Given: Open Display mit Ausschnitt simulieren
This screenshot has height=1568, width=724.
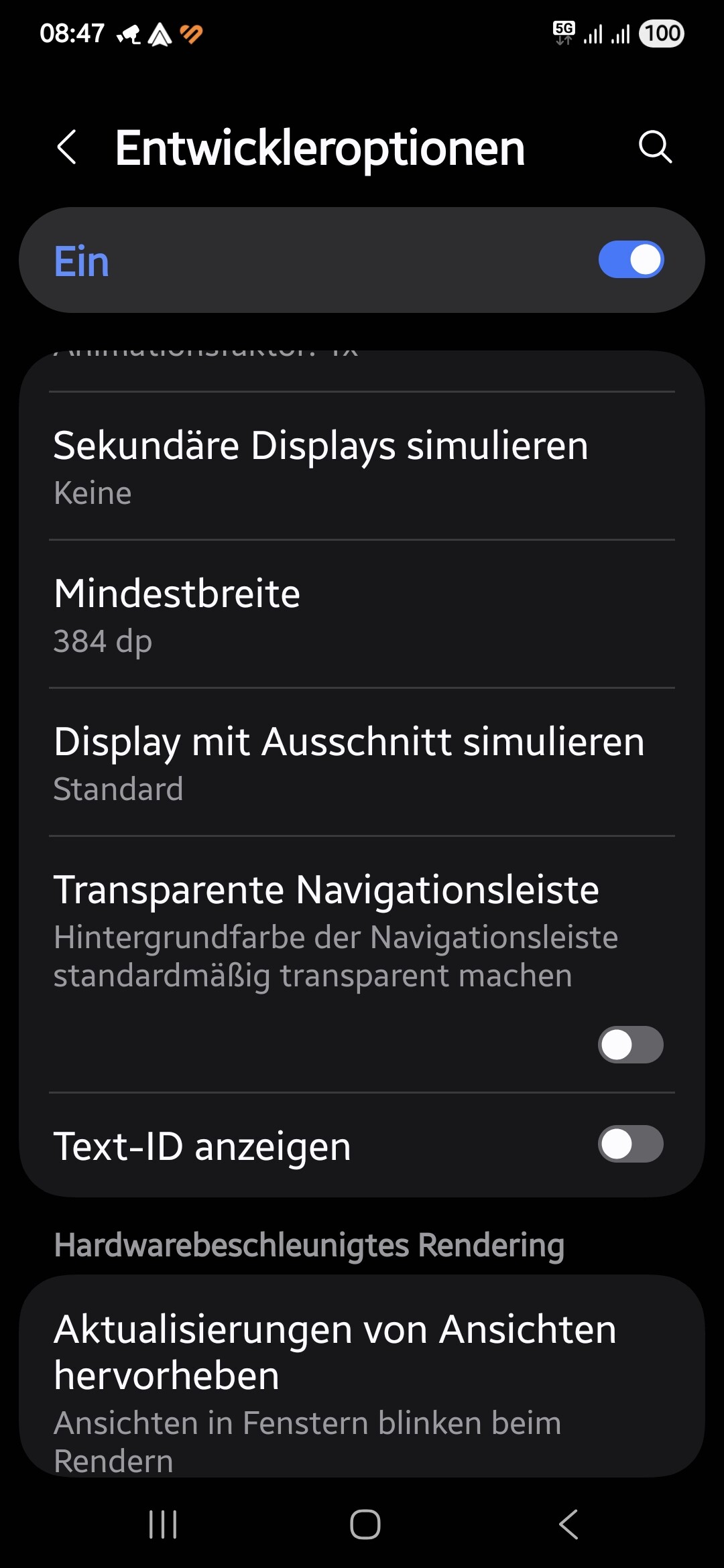Looking at the screenshot, I should click(362, 763).
